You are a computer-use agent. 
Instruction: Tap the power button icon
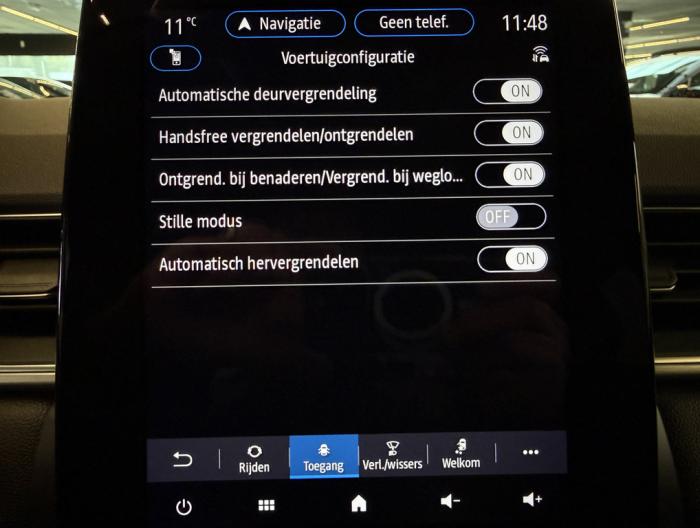[x=183, y=505]
